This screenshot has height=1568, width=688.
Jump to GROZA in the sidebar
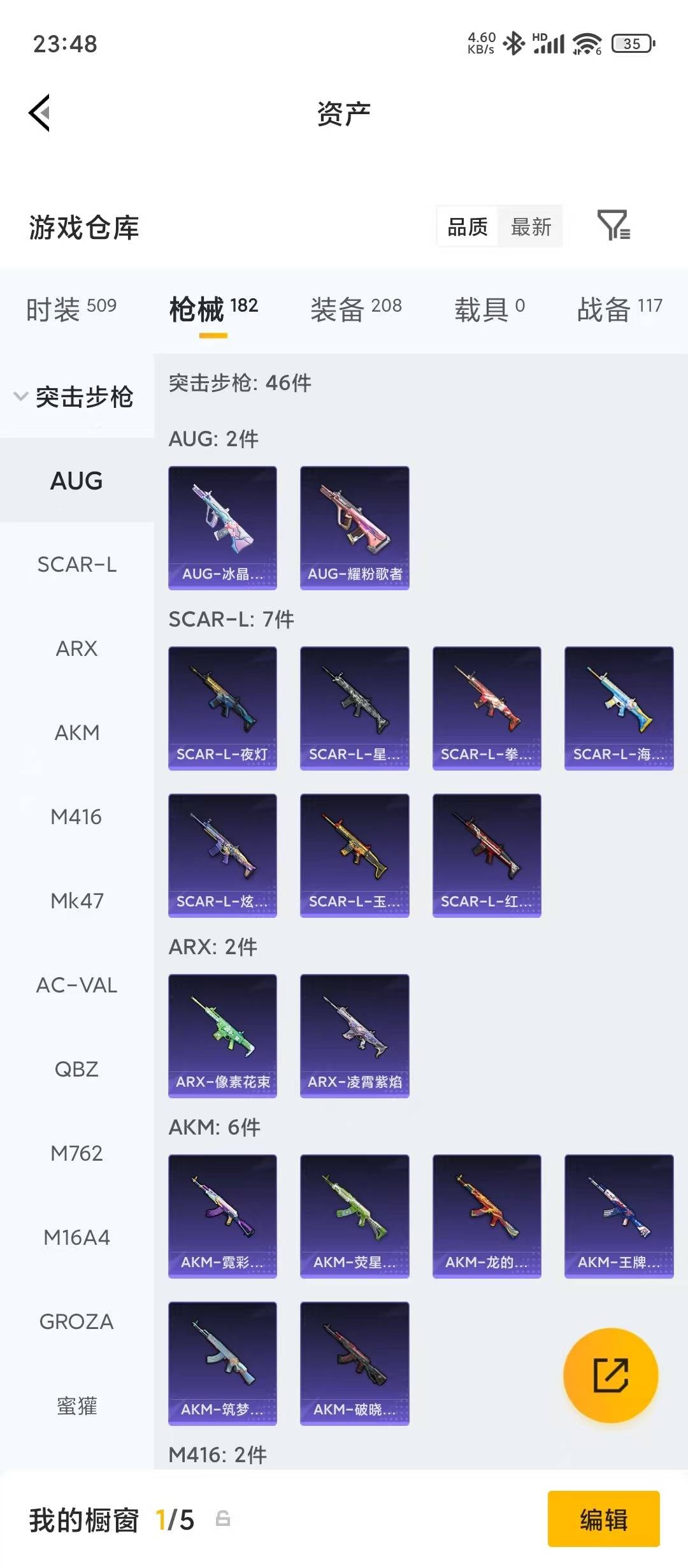coord(76,1322)
